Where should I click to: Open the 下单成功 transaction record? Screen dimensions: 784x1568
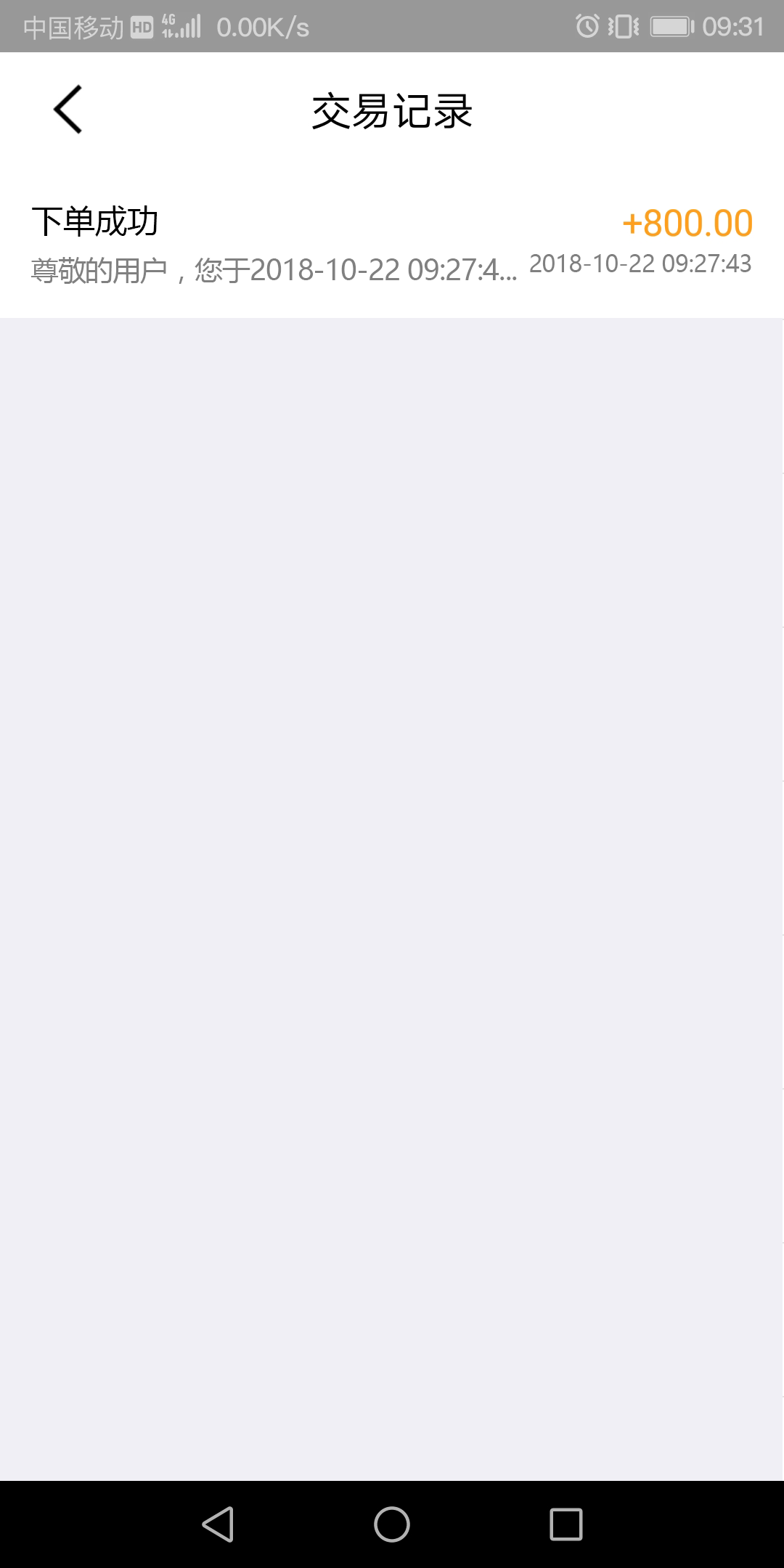[x=392, y=244]
